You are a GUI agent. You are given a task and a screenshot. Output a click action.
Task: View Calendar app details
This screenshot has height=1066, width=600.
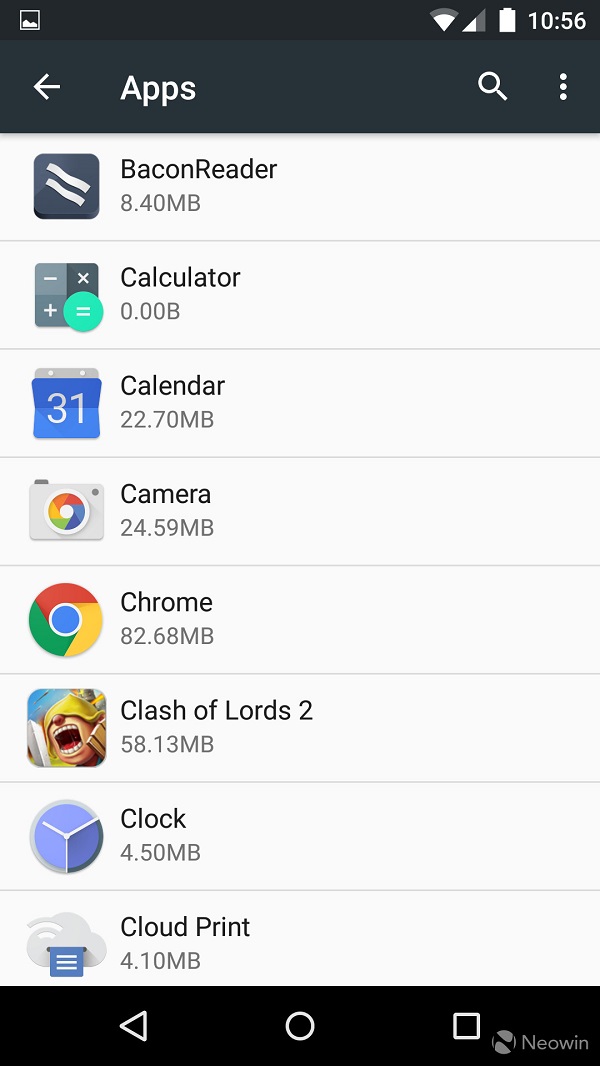pos(300,403)
